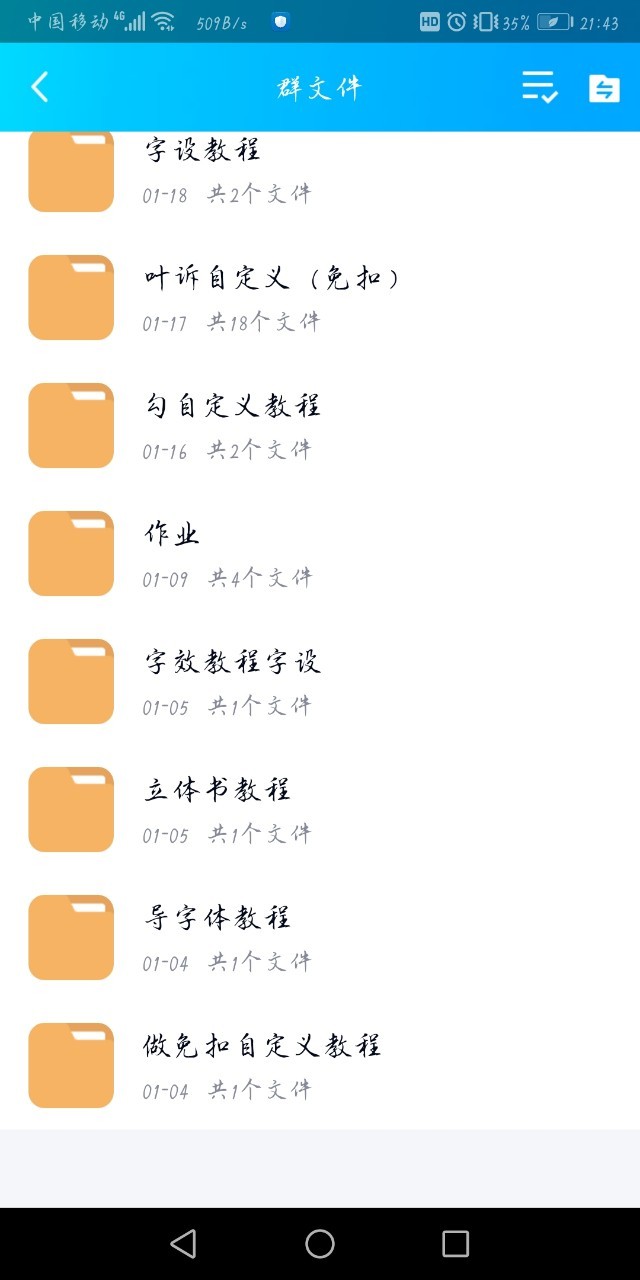Open the recent apps button
Screen dimensions: 640x1280
pos(455,1243)
